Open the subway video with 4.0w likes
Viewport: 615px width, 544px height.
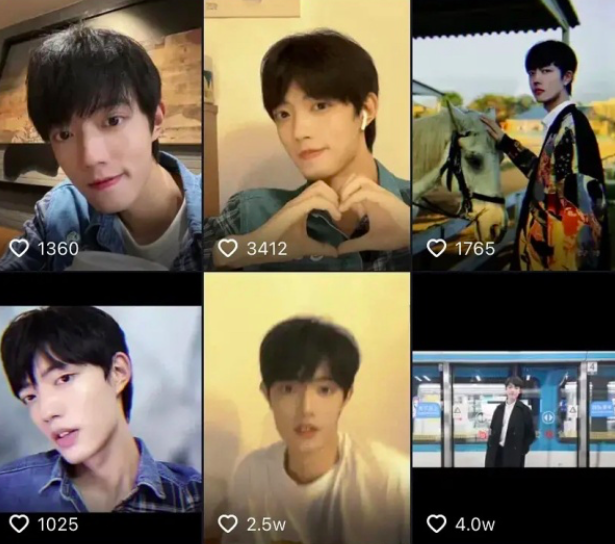click(x=513, y=410)
